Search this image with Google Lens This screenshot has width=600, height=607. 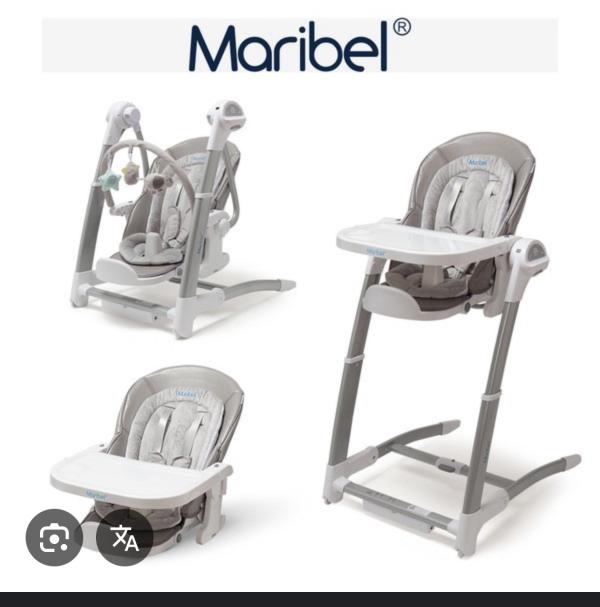tap(54, 537)
